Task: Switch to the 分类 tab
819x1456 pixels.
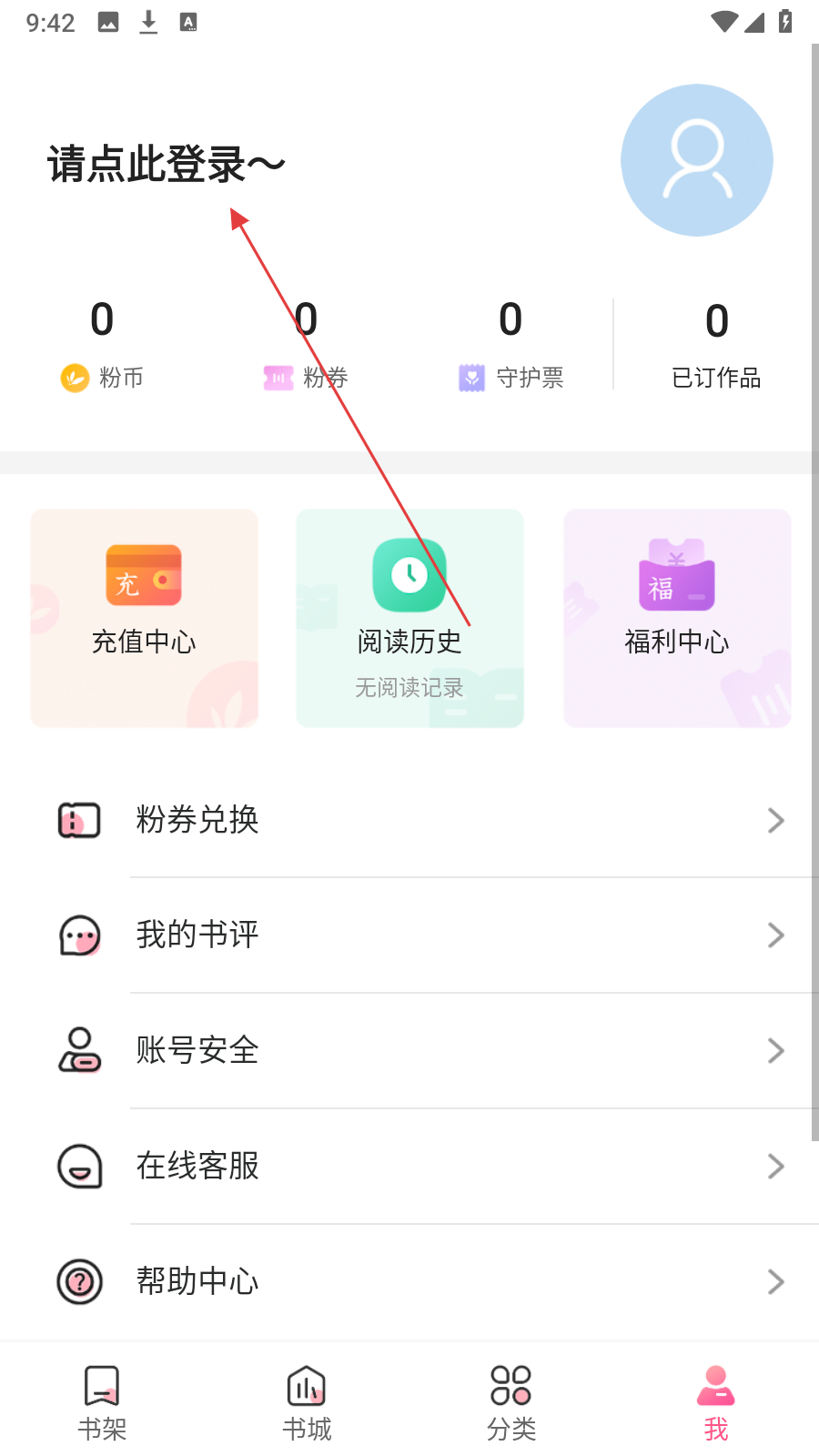Action: pos(511,1402)
